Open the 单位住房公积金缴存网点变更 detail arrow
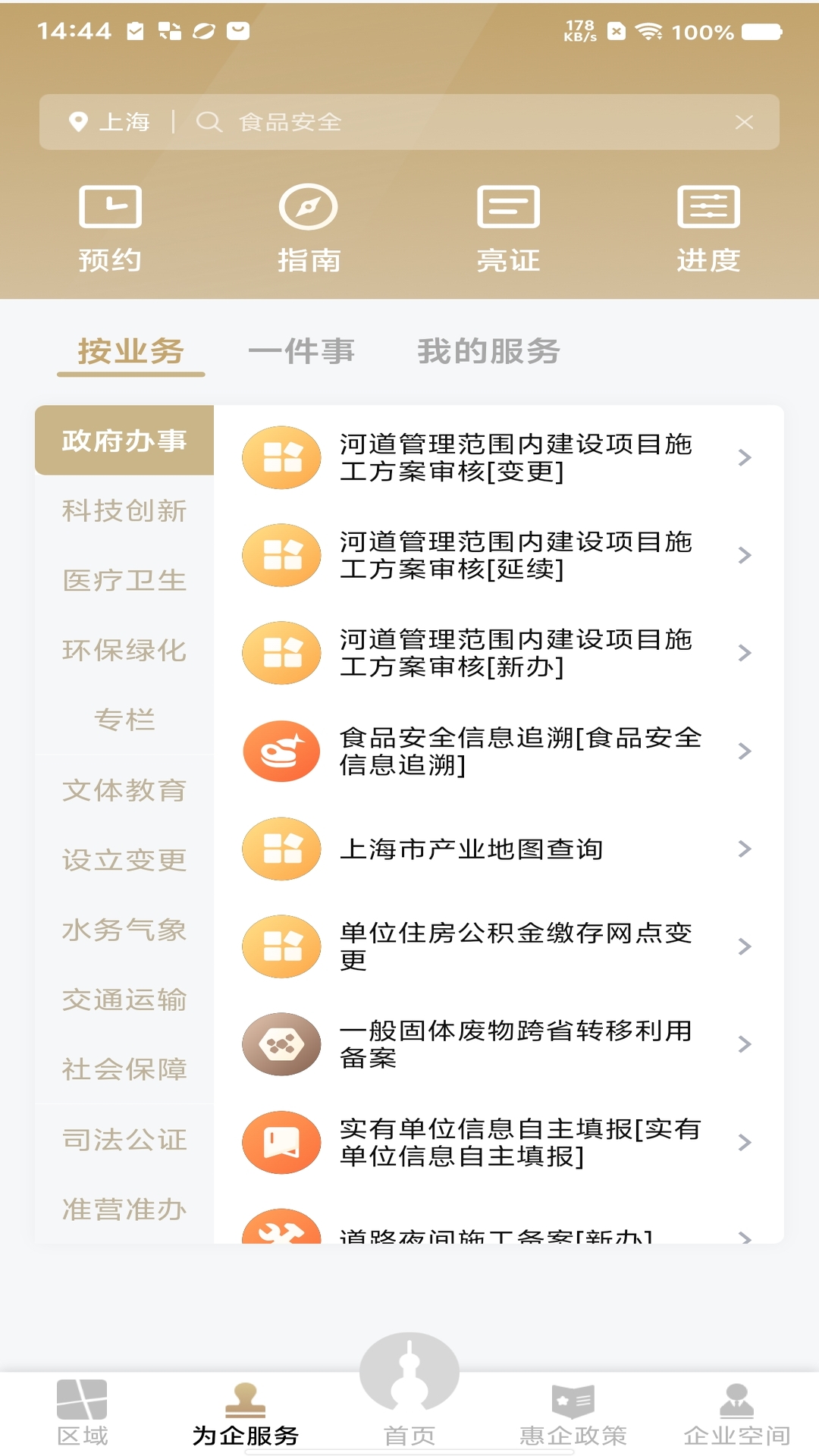 [x=742, y=946]
